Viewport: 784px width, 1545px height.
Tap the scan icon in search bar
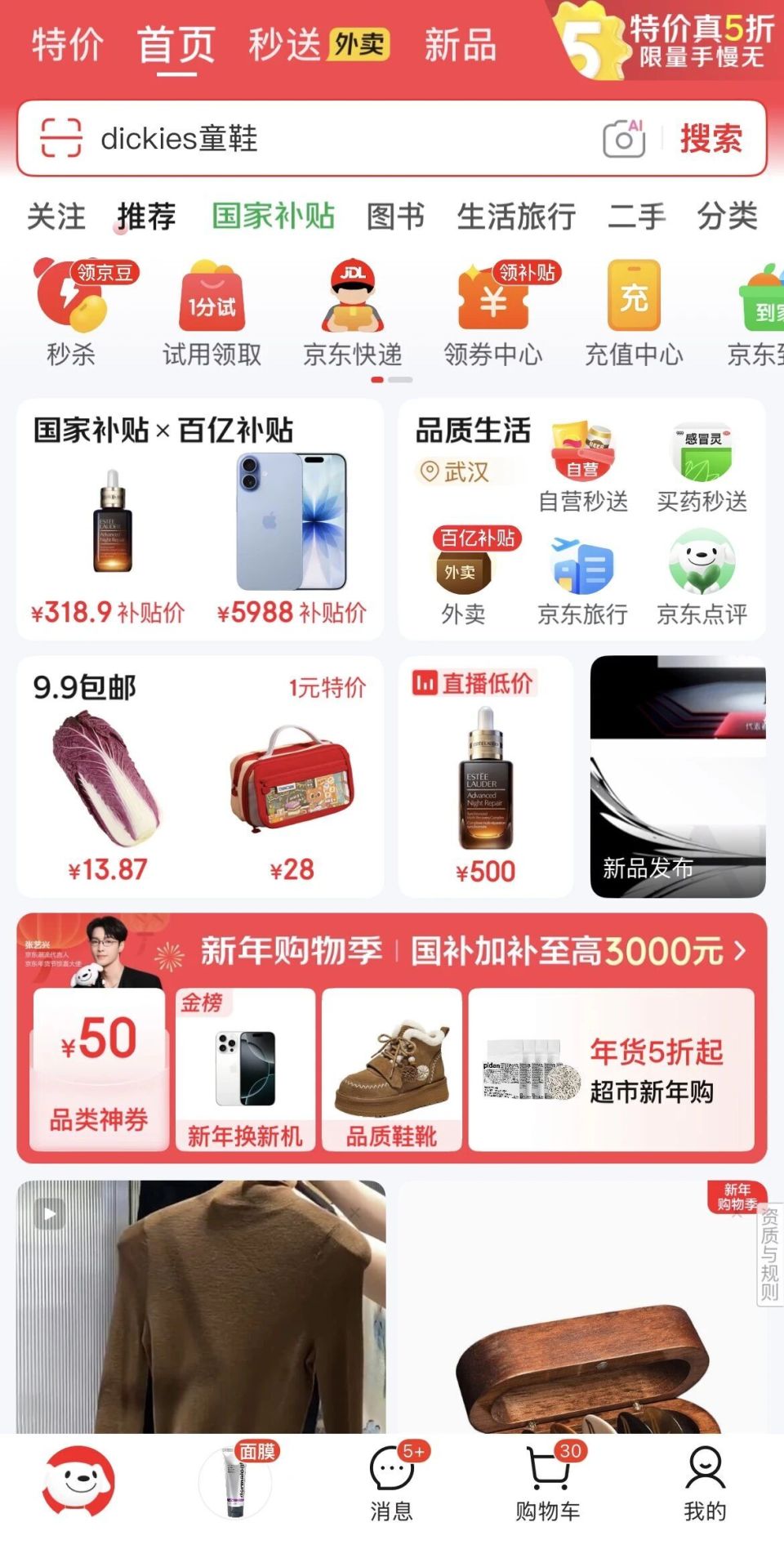tap(61, 138)
